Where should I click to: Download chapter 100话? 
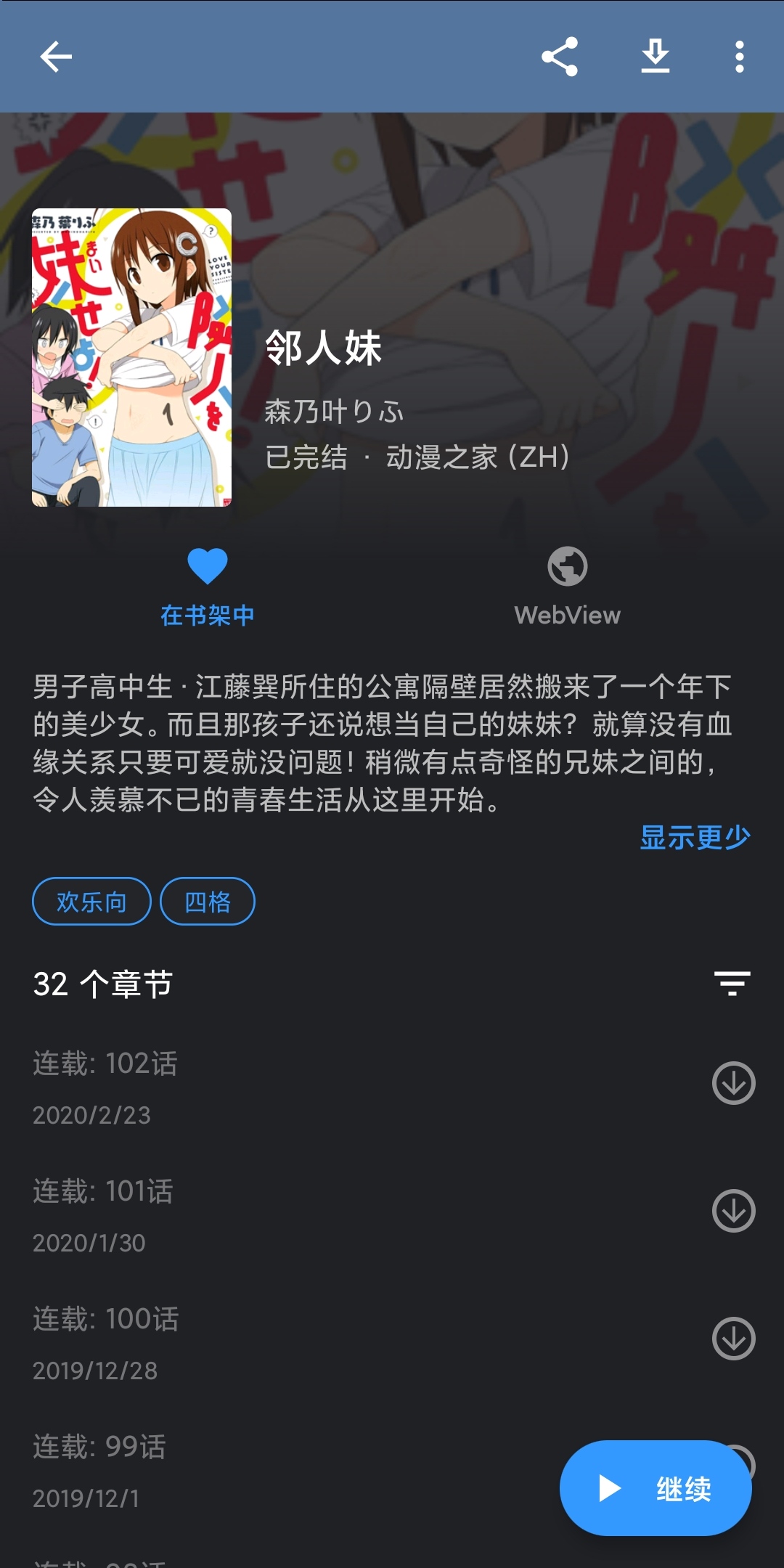(733, 1339)
